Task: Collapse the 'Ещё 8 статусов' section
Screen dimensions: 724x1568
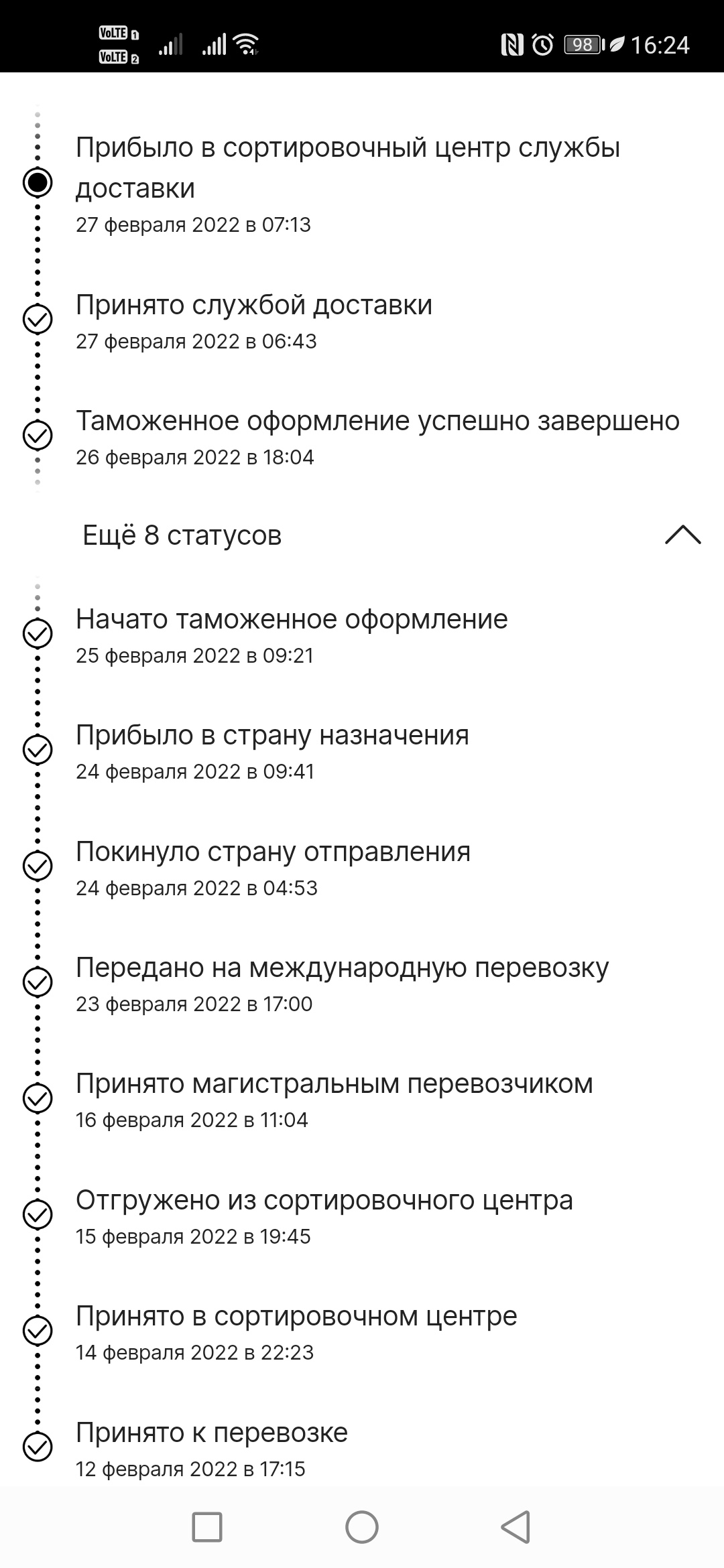Action: pos(682,535)
